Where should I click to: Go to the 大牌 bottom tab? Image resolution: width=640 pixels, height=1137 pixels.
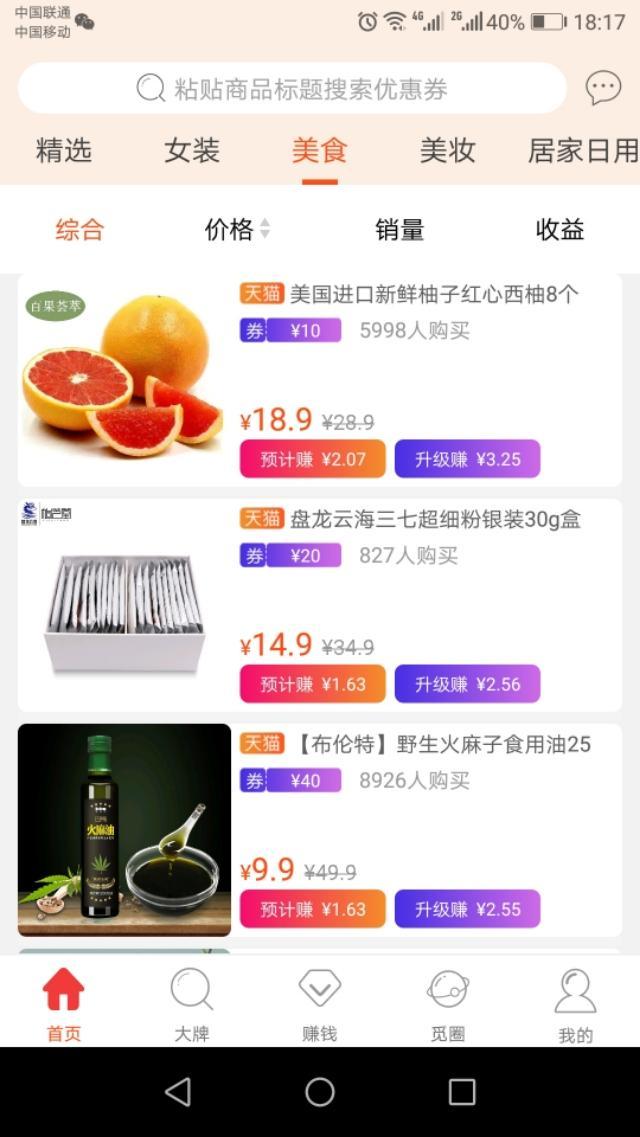[x=191, y=1003]
